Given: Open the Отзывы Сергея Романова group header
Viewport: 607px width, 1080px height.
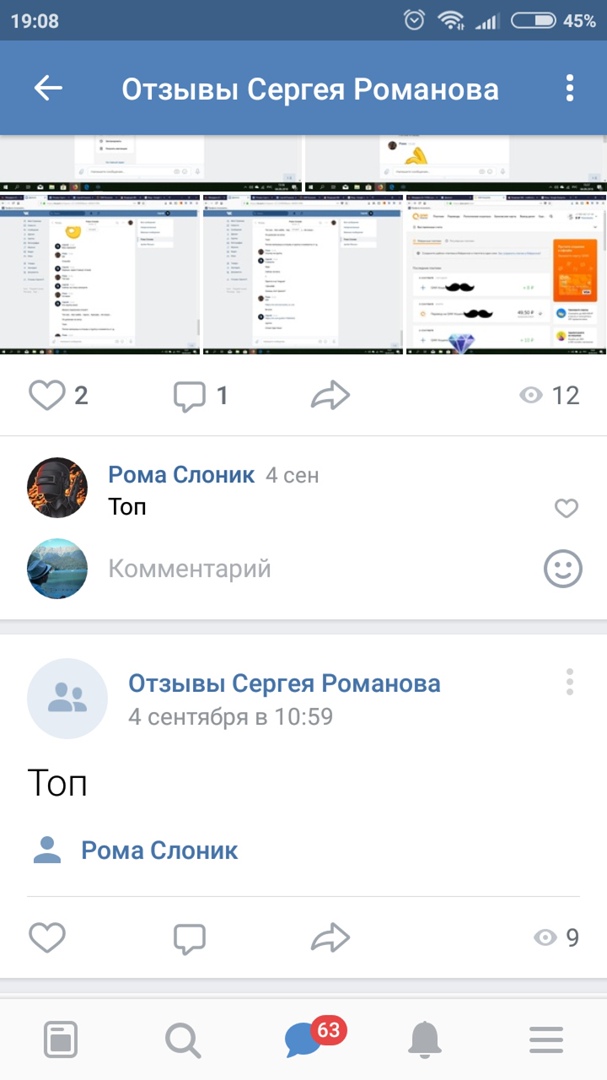Looking at the screenshot, I should click(x=284, y=684).
